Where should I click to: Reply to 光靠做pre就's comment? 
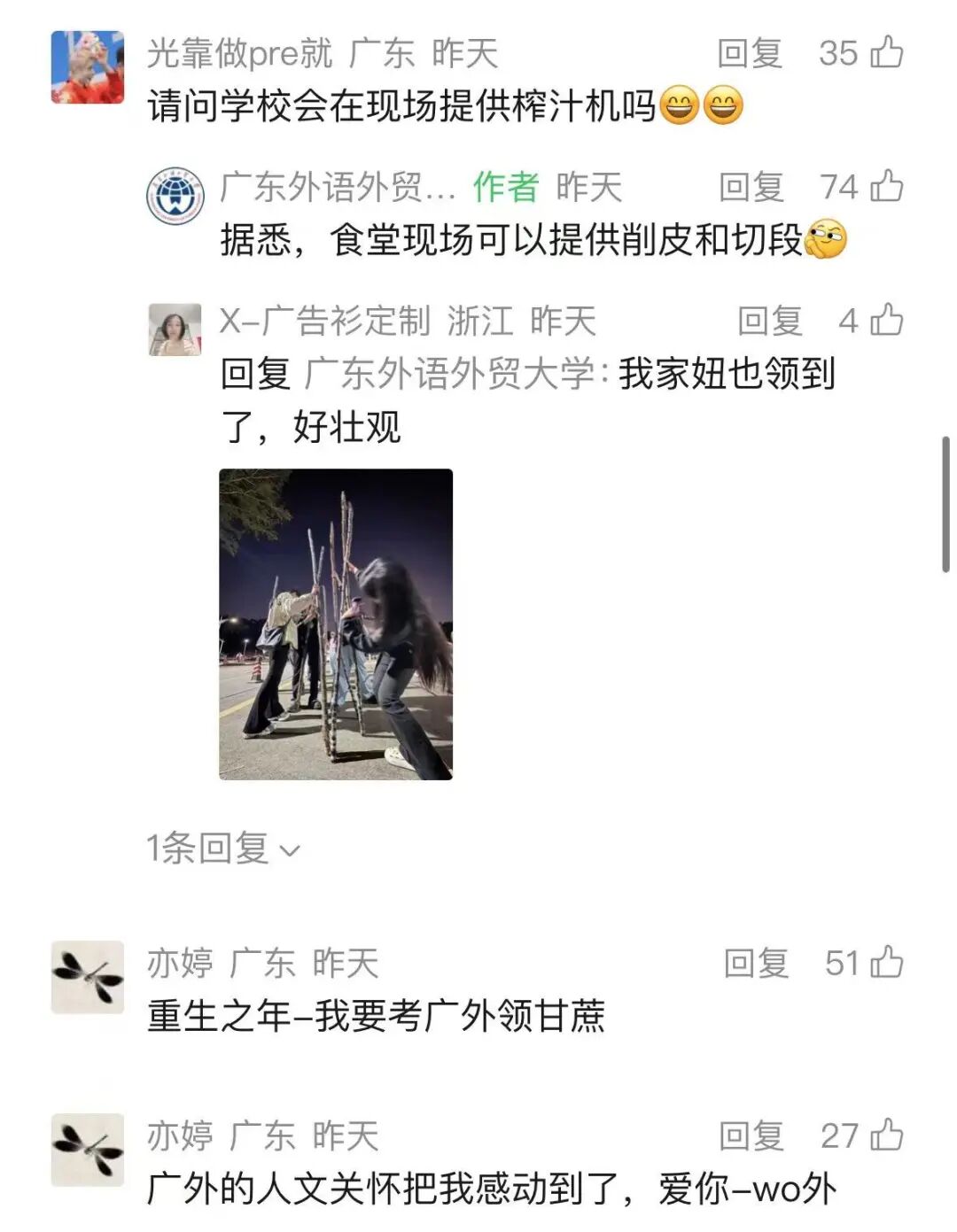(x=750, y=53)
